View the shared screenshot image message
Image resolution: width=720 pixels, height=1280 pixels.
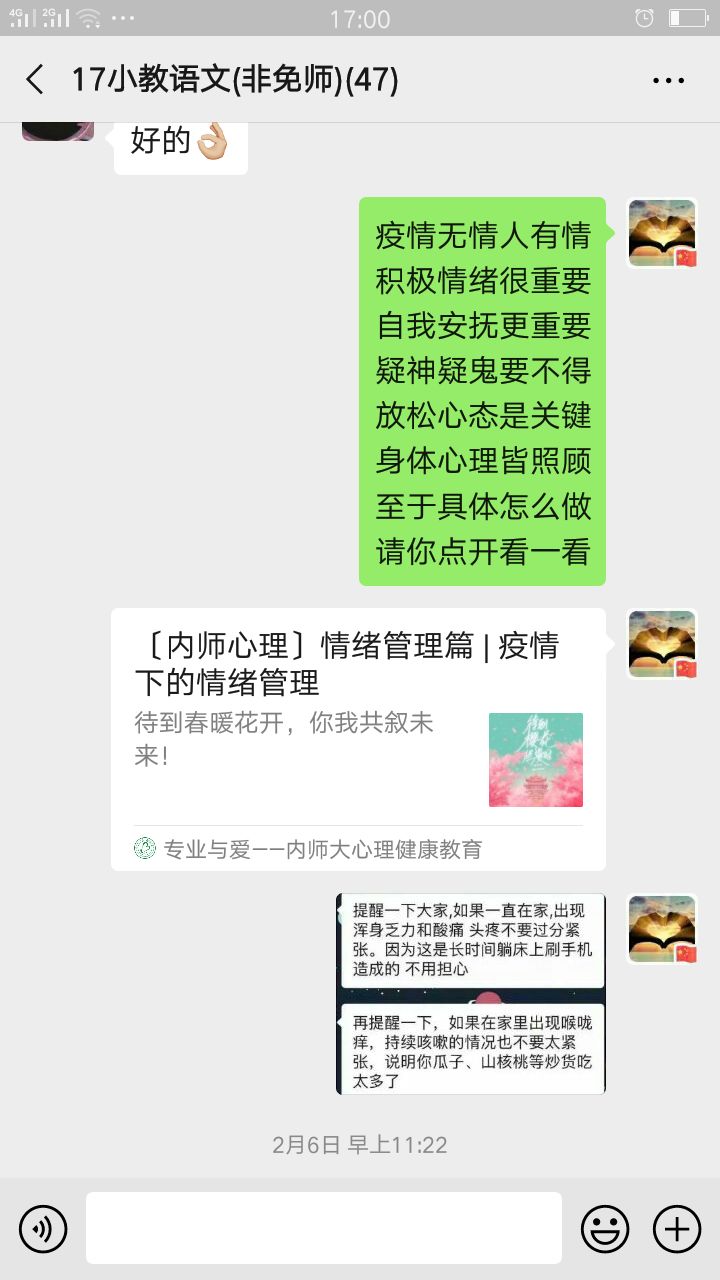click(x=471, y=994)
